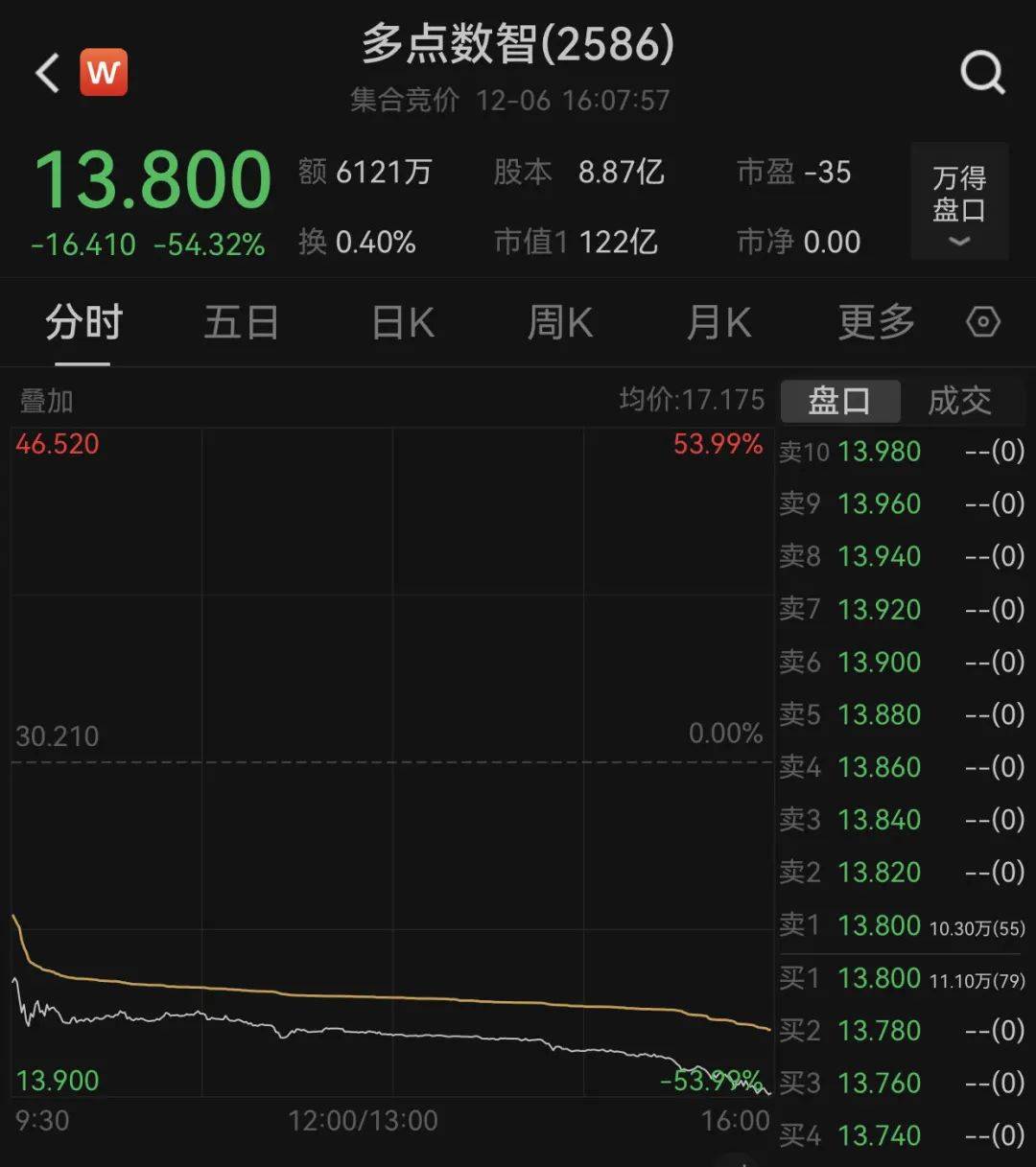1036x1167 pixels.
Task: Click the Wind W logo icon
Action: [x=105, y=71]
